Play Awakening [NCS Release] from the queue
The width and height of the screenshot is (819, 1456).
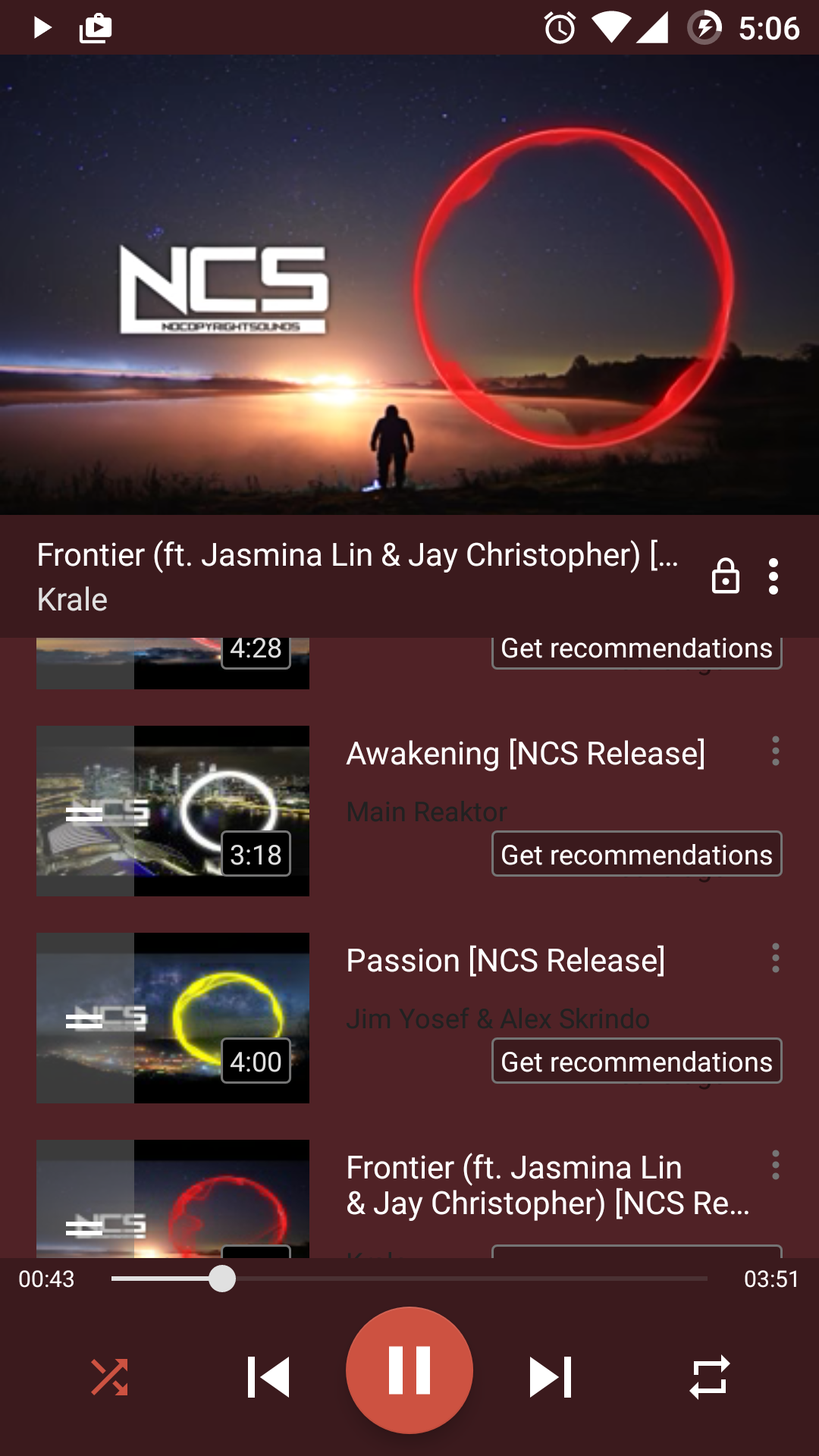(x=525, y=754)
